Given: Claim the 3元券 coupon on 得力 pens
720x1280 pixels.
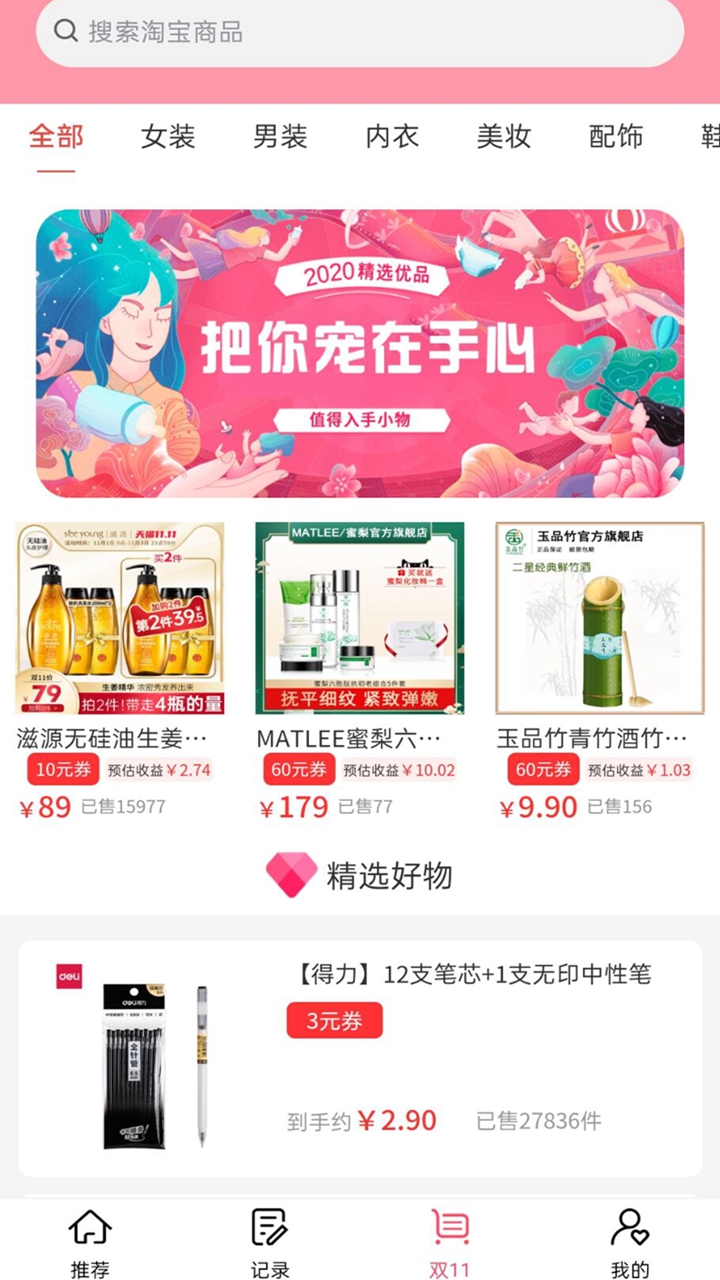Looking at the screenshot, I should (334, 1021).
